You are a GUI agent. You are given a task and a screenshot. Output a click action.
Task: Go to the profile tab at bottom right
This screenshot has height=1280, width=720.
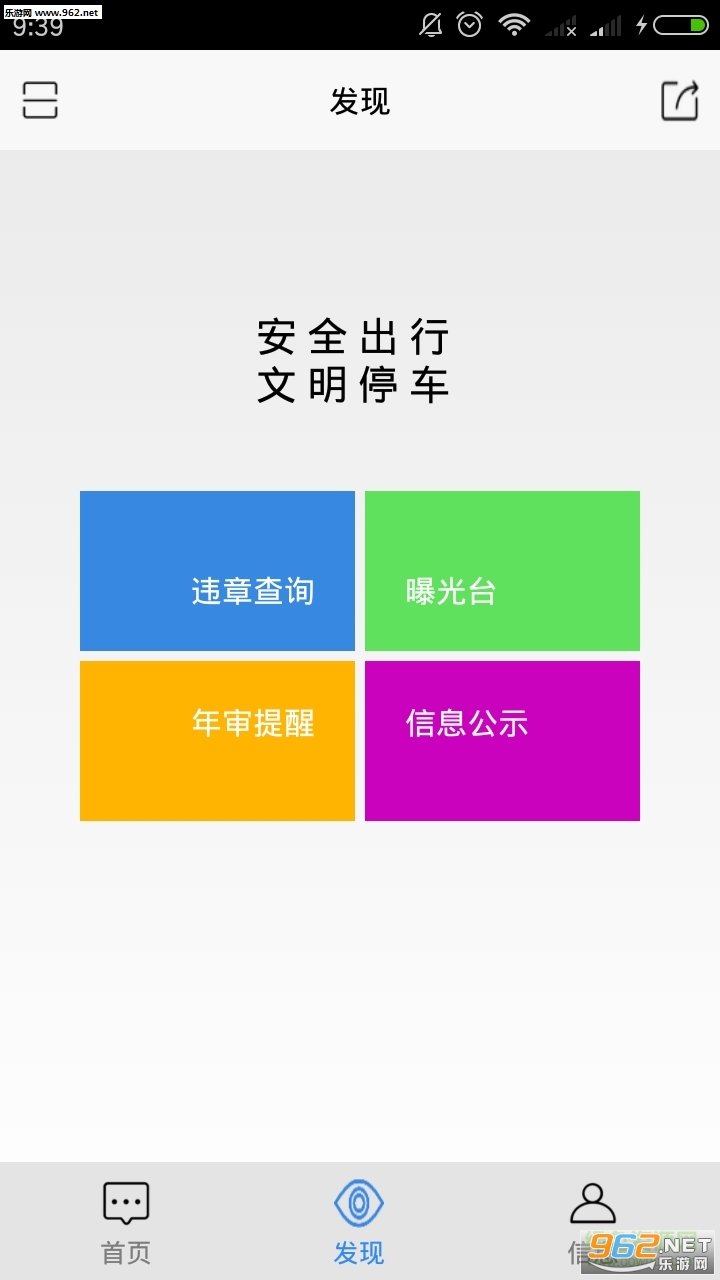tap(592, 1222)
